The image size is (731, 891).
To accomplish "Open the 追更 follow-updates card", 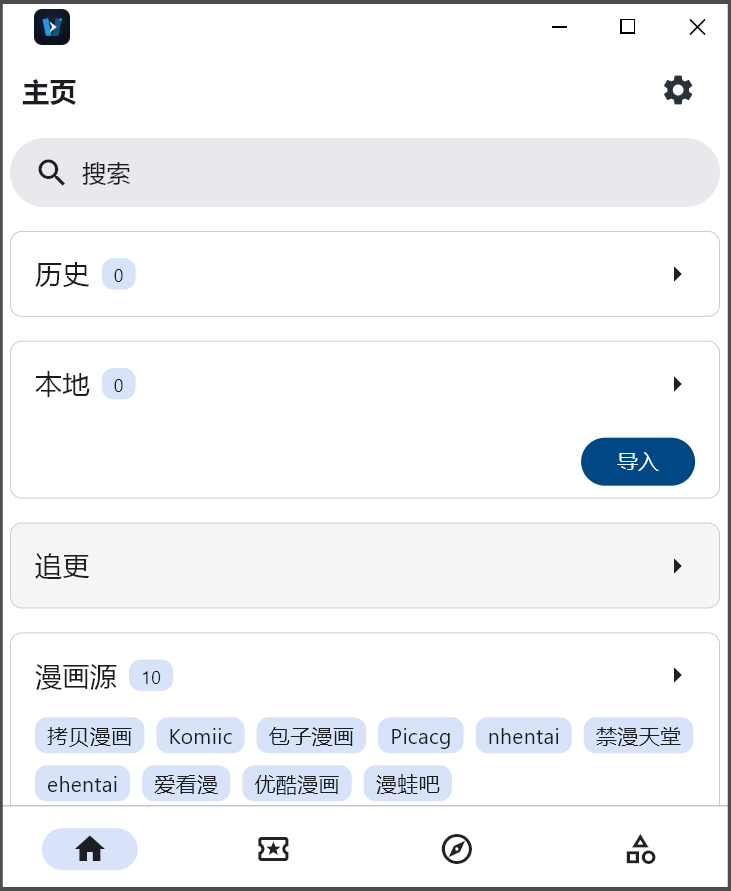I will (x=365, y=565).
